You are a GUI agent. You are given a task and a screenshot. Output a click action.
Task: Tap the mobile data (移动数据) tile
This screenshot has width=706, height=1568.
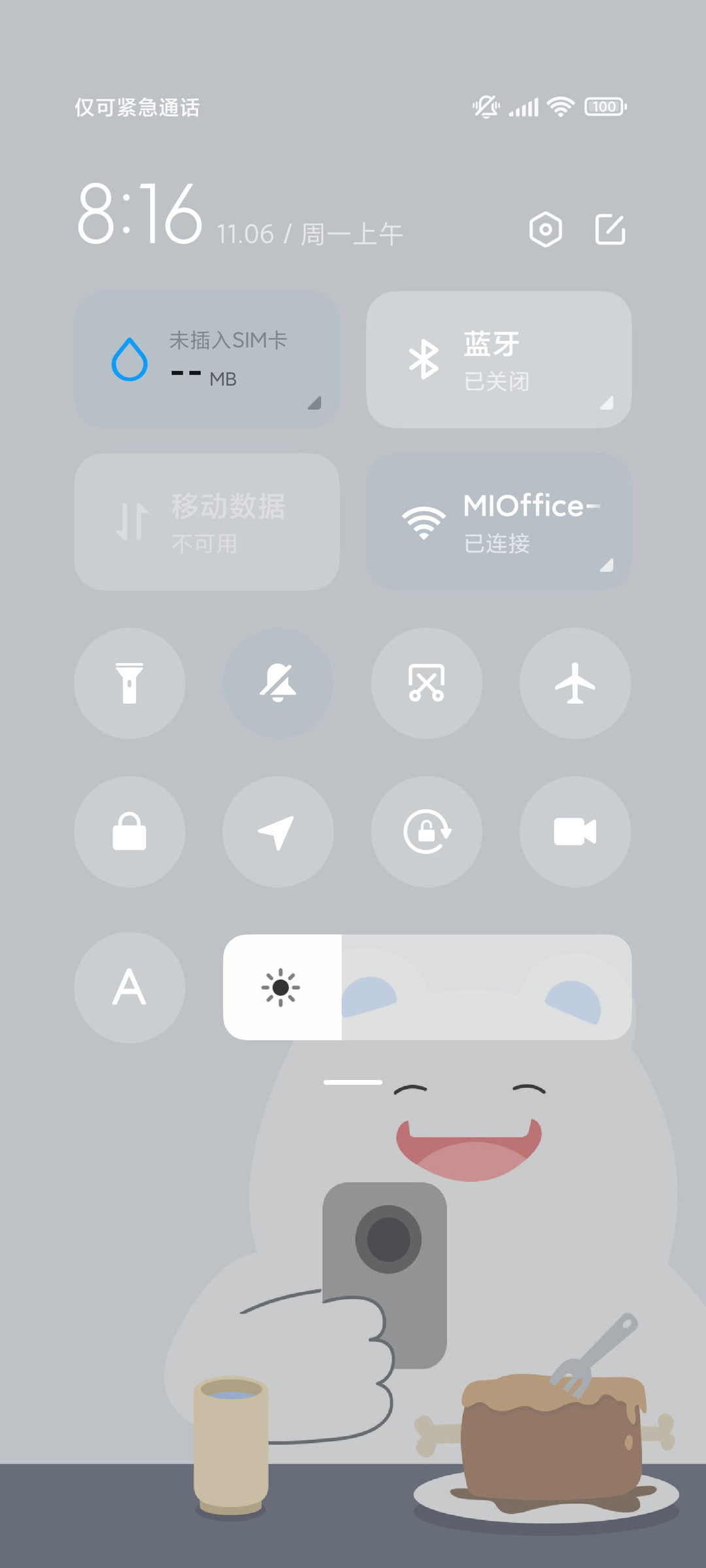(207, 522)
